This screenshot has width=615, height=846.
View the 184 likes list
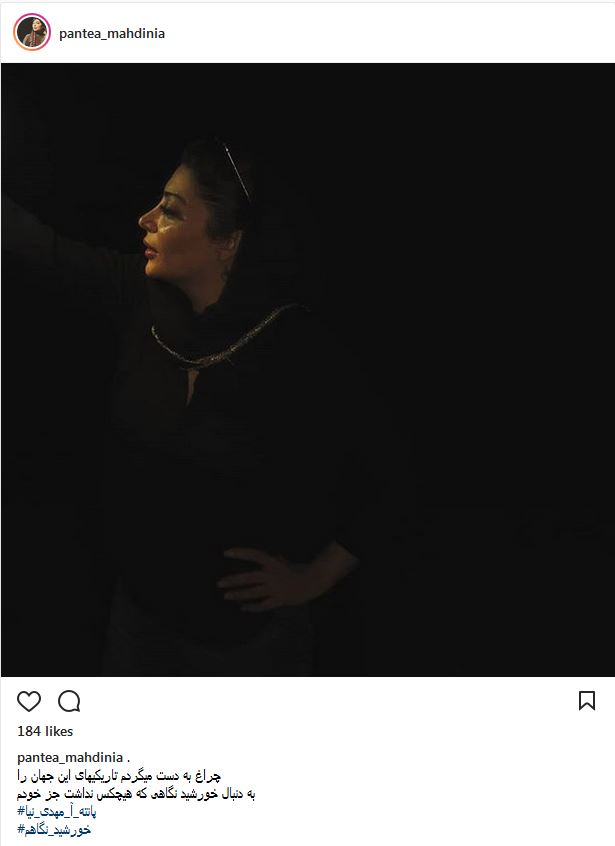(45, 731)
